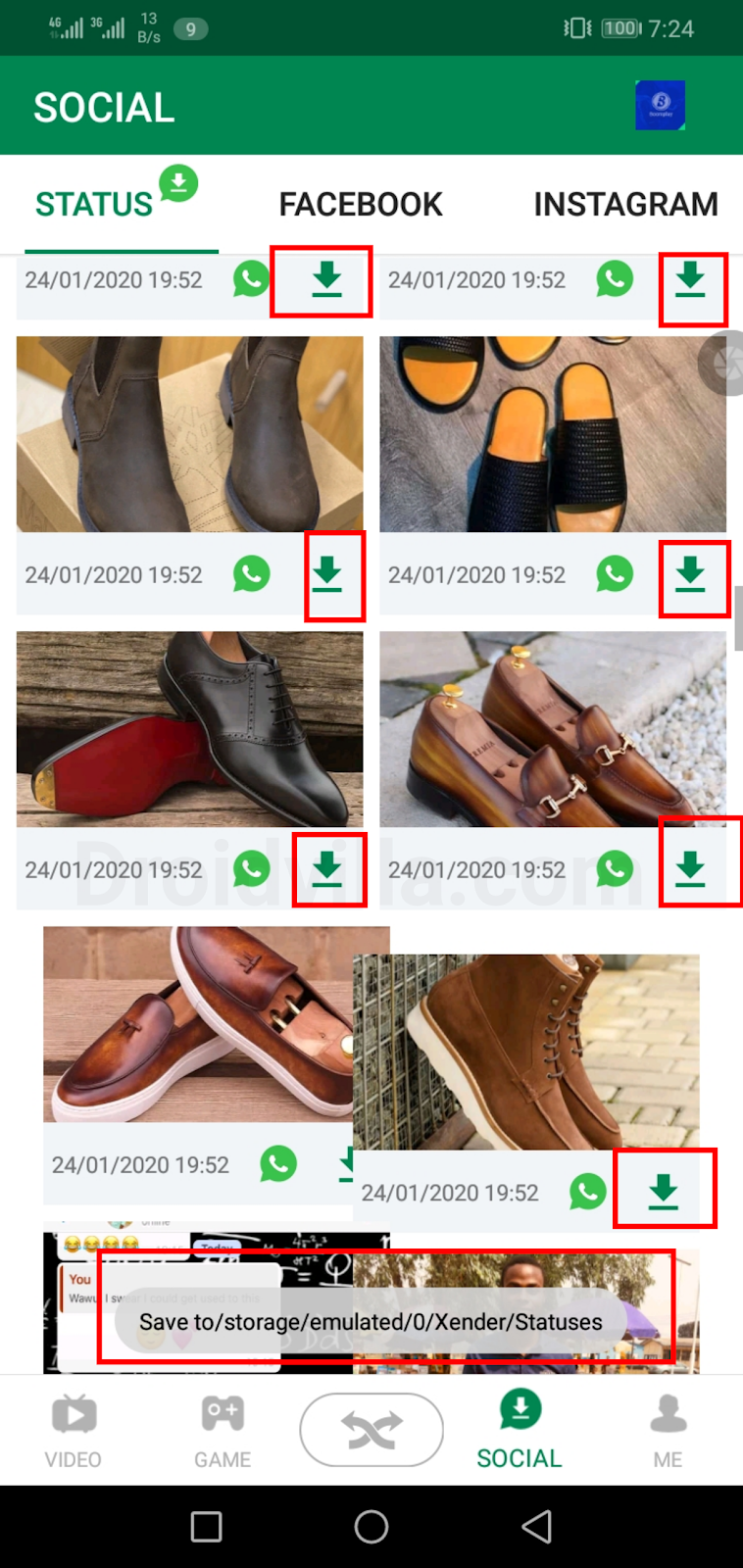This screenshot has height=1568, width=743.
Task: Open the ME profile tab
Action: pos(668,1431)
